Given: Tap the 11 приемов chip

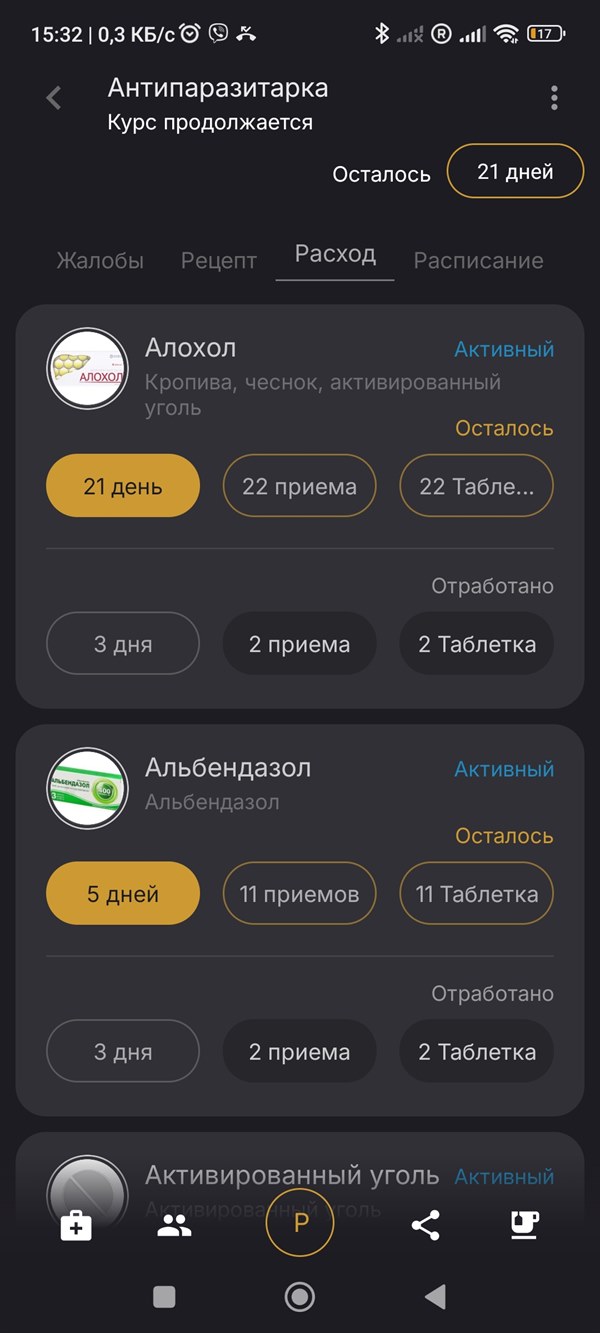Looking at the screenshot, I should point(299,893).
